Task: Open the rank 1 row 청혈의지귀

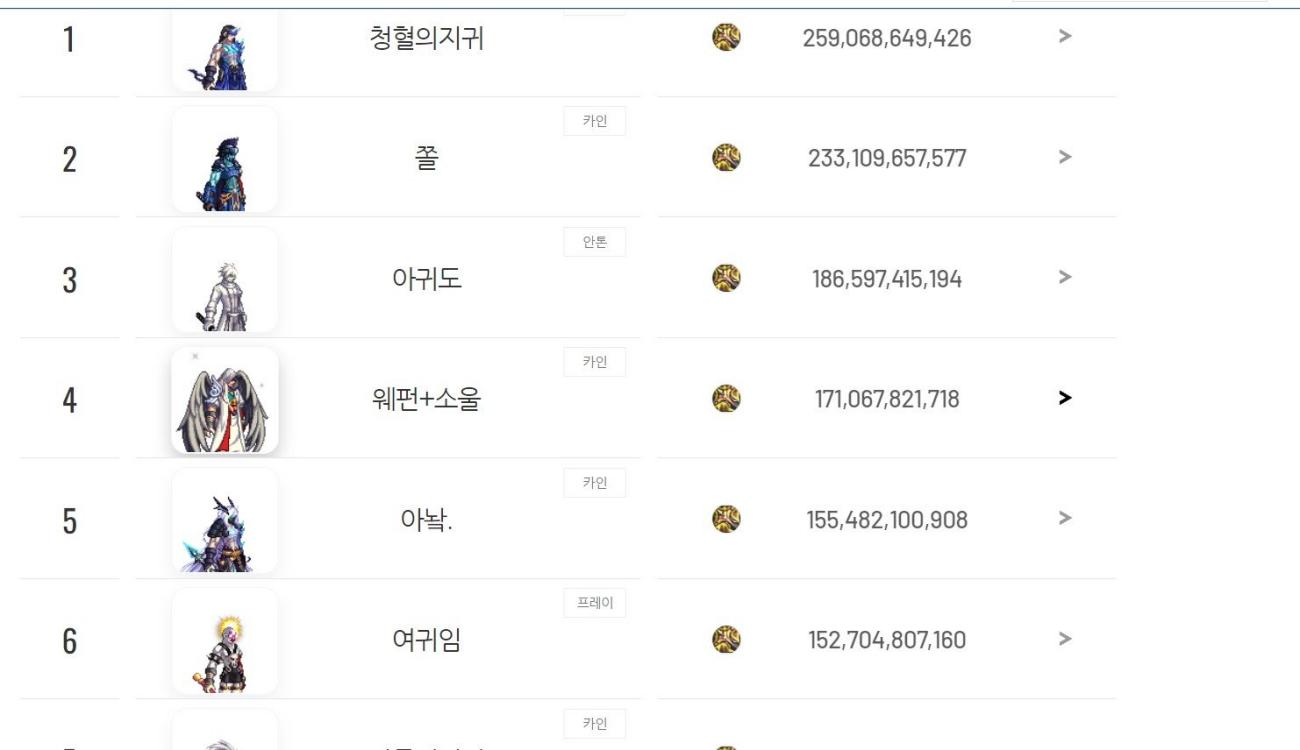Action: [x=426, y=39]
